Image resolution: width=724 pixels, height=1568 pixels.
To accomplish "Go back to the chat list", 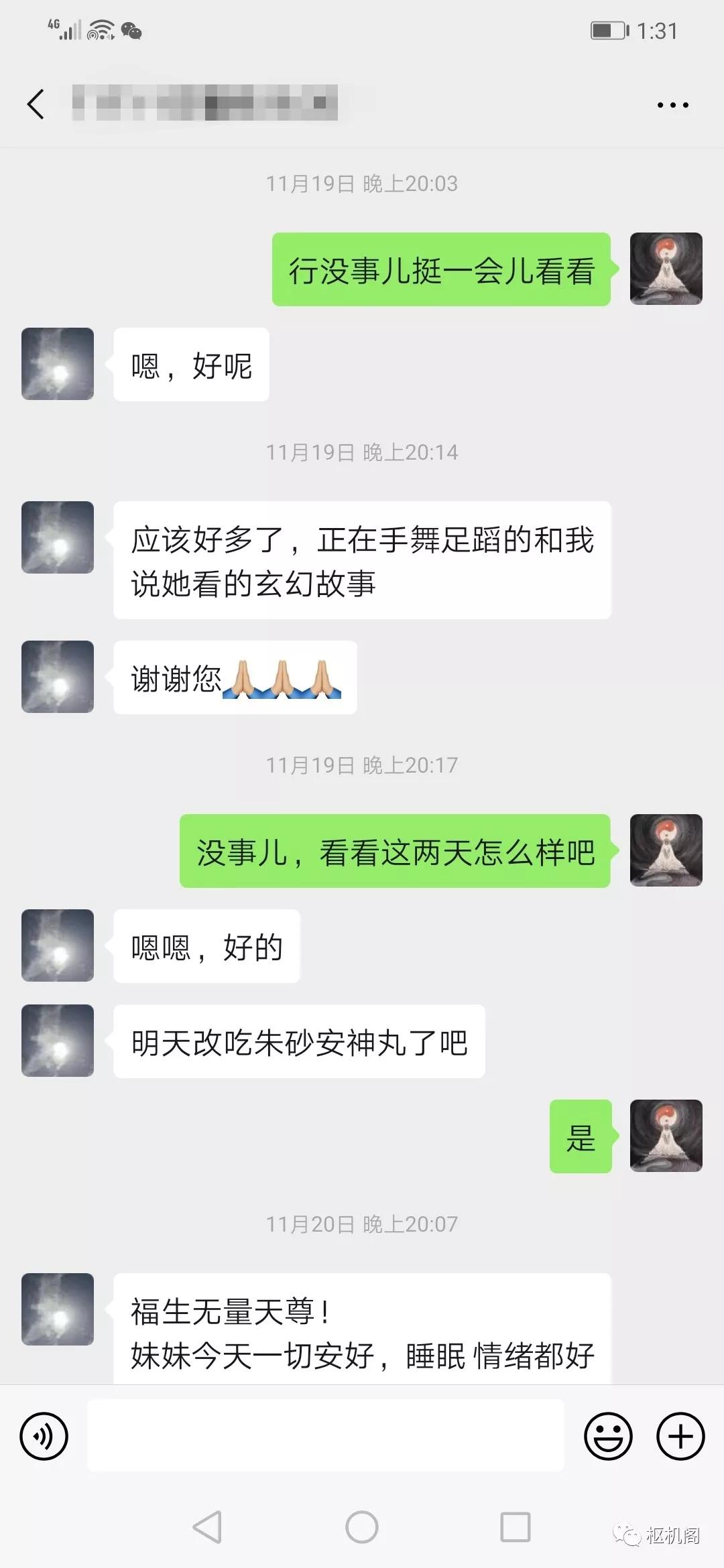I will [36, 105].
